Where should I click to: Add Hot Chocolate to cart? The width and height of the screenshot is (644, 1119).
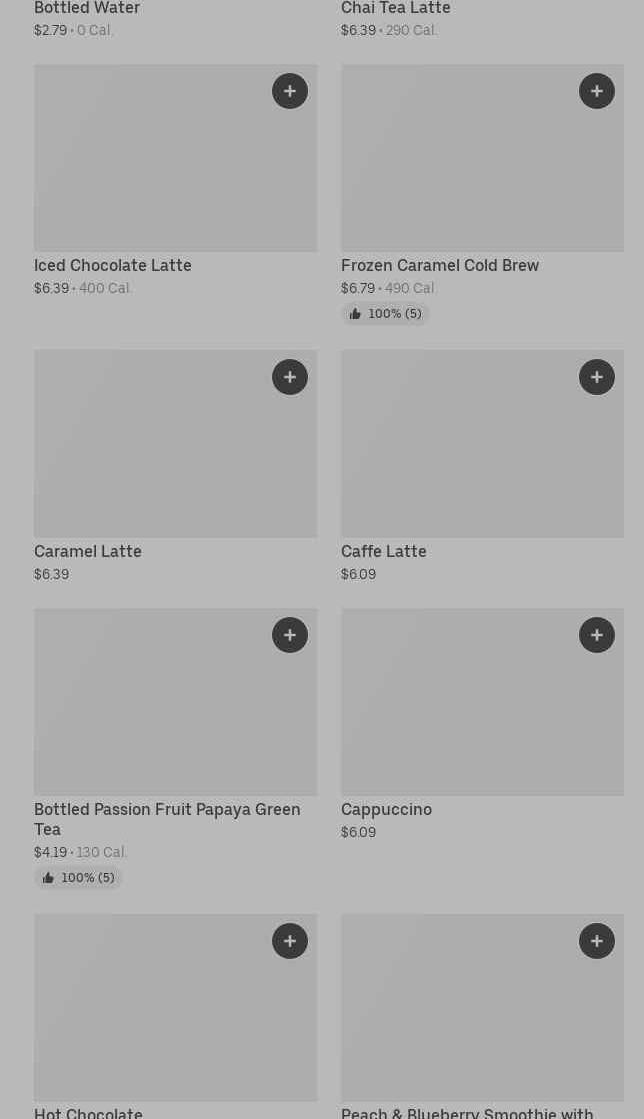290,941
